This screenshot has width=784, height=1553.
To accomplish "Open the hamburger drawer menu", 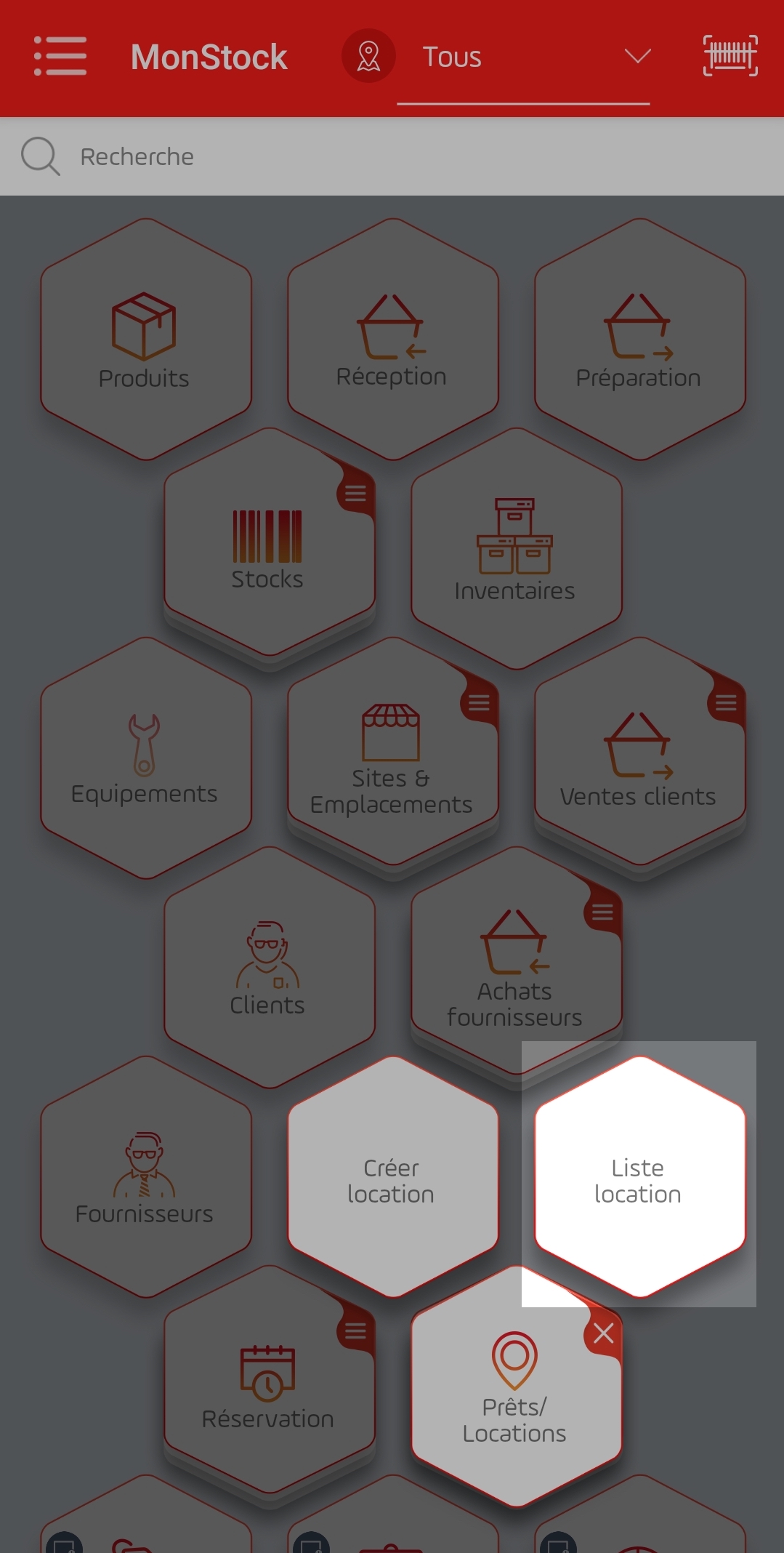I will tap(60, 56).
